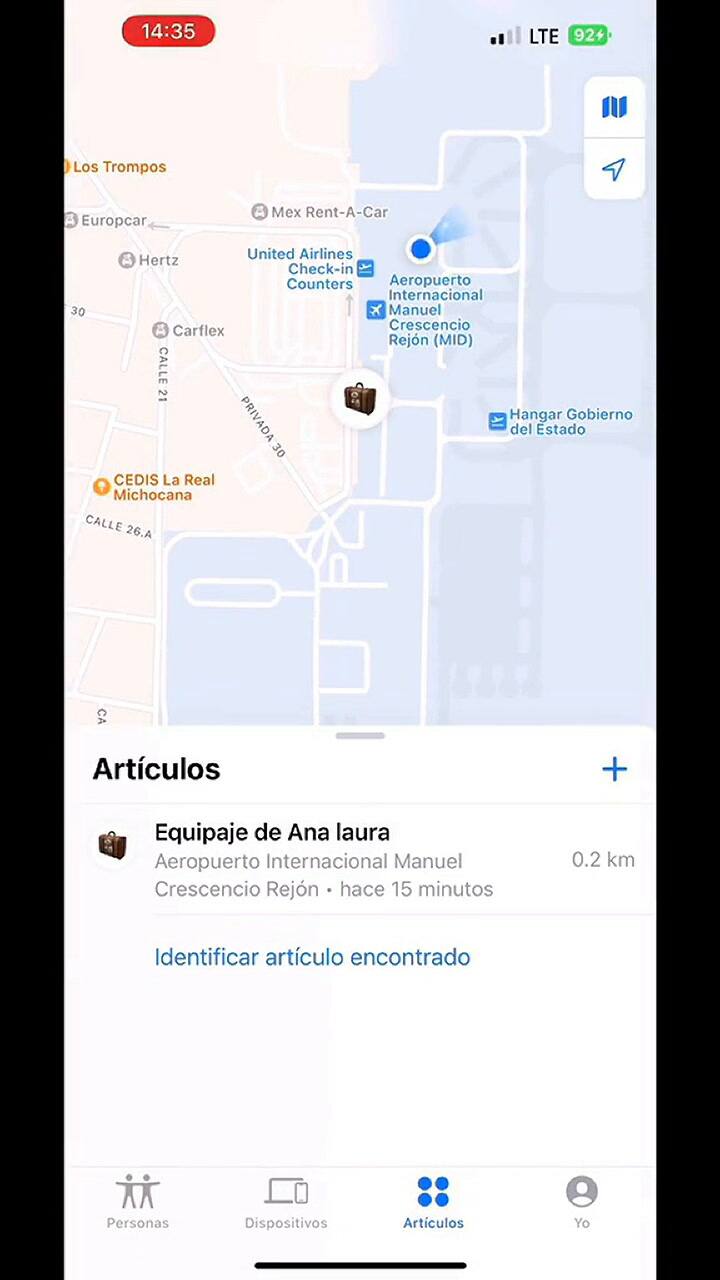Tap the red timer showing 14:35

[x=167, y=31]
